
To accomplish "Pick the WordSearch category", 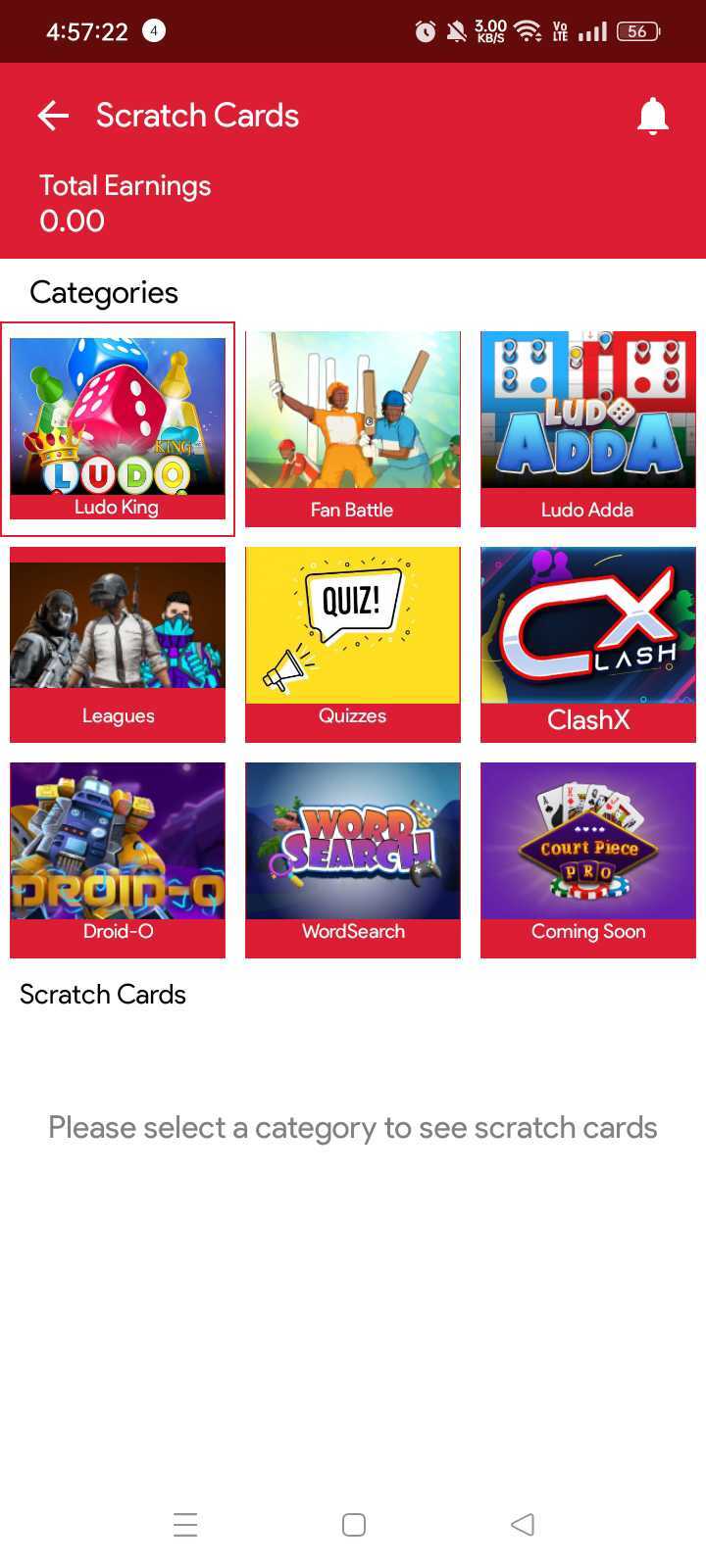I will click(x=353, y=859).
